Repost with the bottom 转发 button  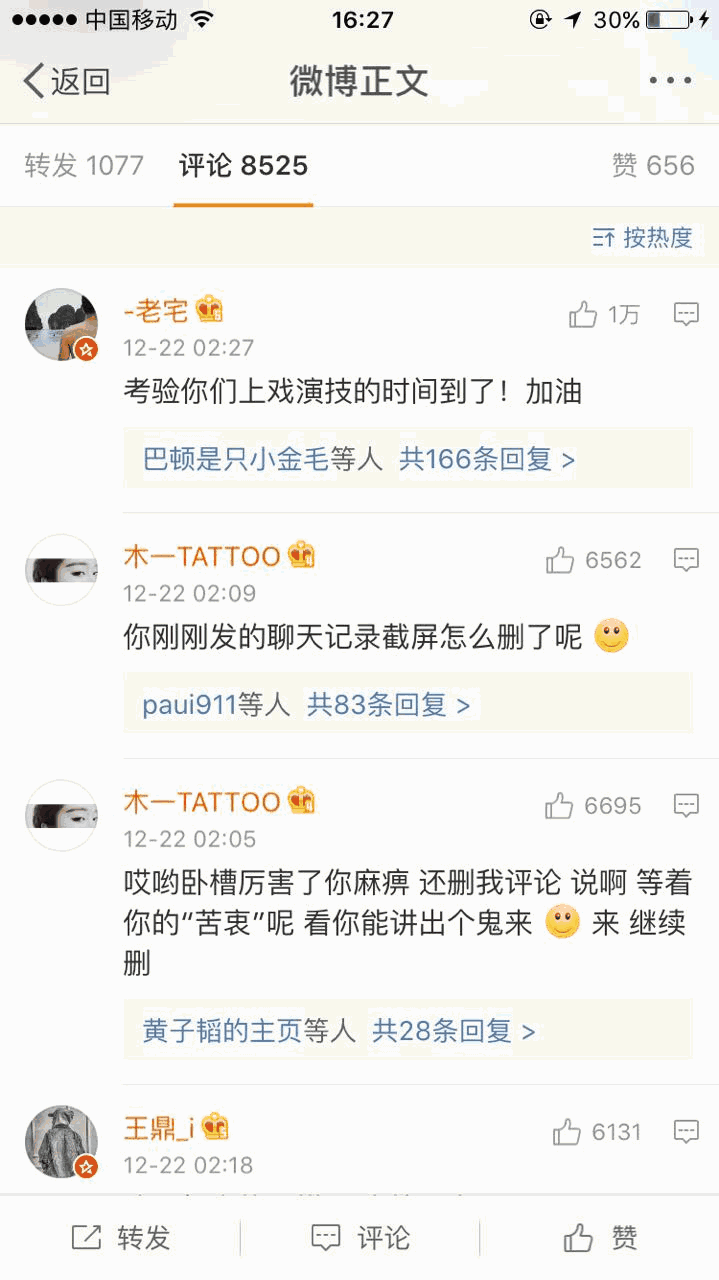click(120, 1238)
